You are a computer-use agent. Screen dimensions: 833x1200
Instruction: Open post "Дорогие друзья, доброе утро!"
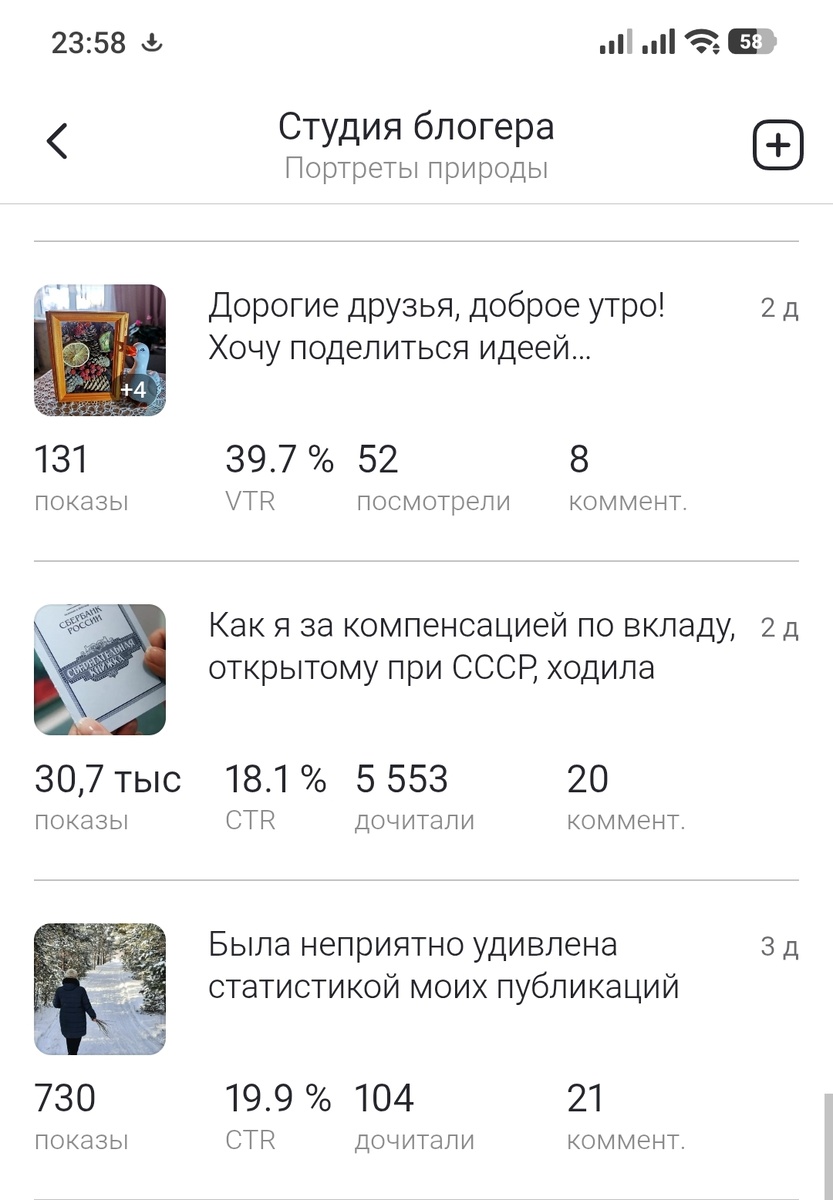pyautogui.click(x=436, y=328)
